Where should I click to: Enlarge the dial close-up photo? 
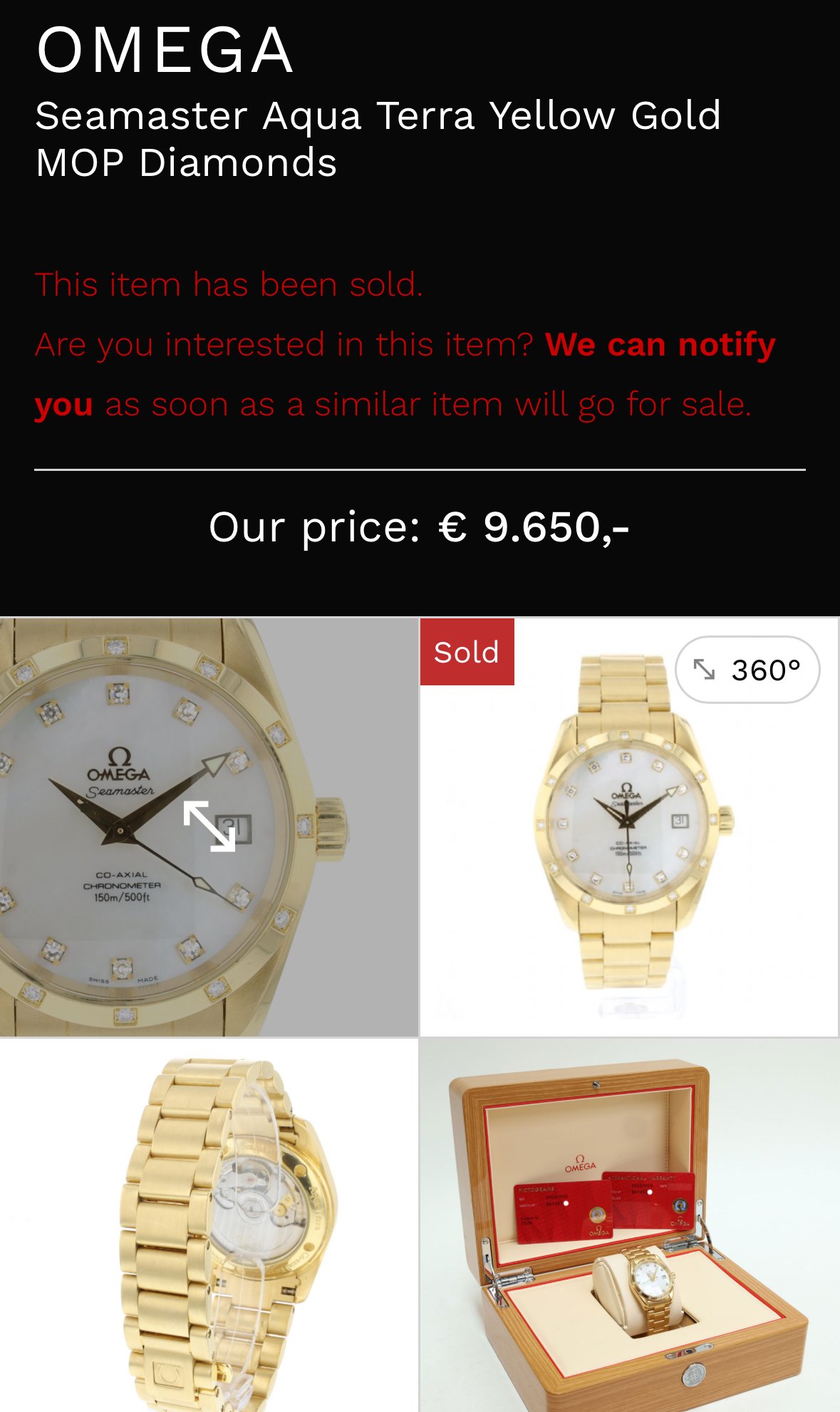(209, 826)
